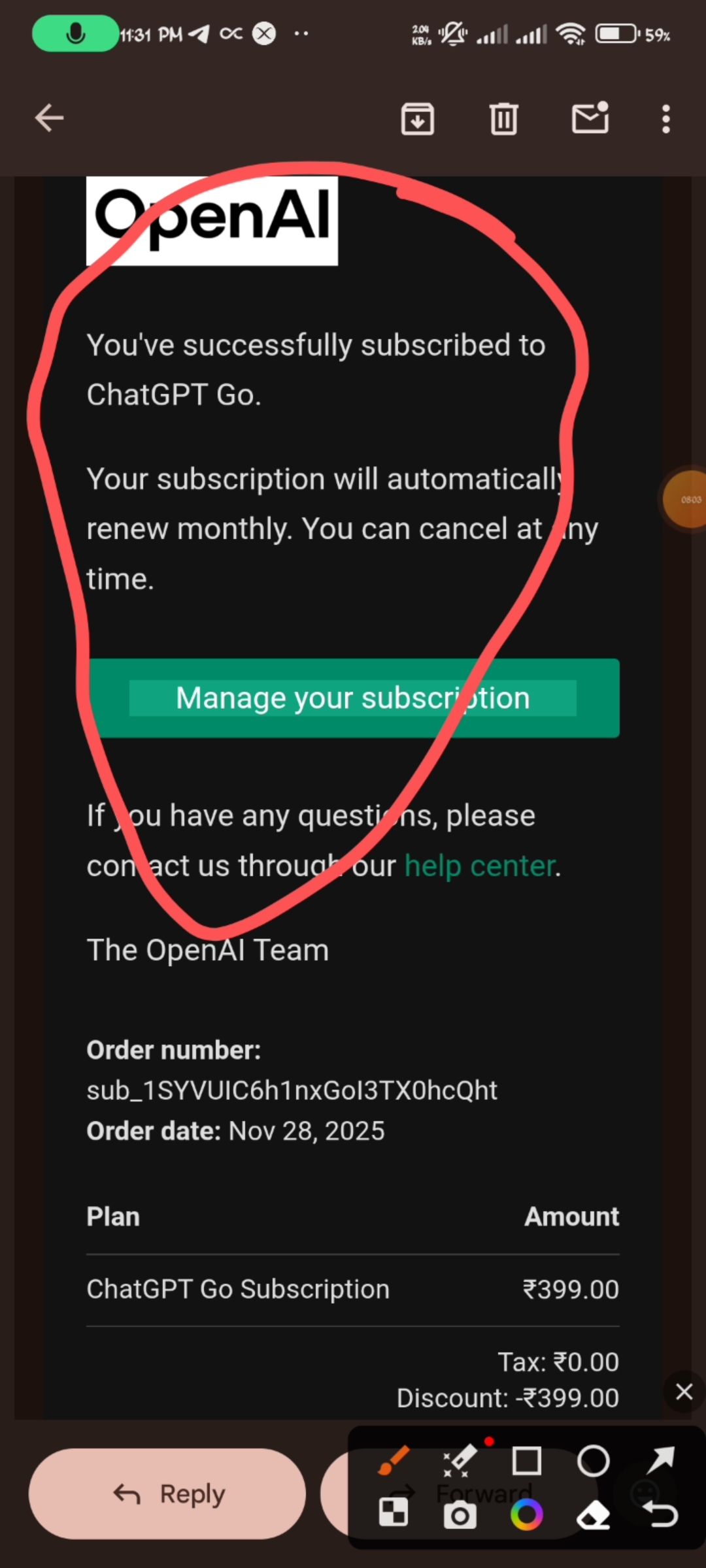The width and height of the screenshot is (706, 1568).
Task: Choose the circle shape tool
Action: coord(593,1461)
